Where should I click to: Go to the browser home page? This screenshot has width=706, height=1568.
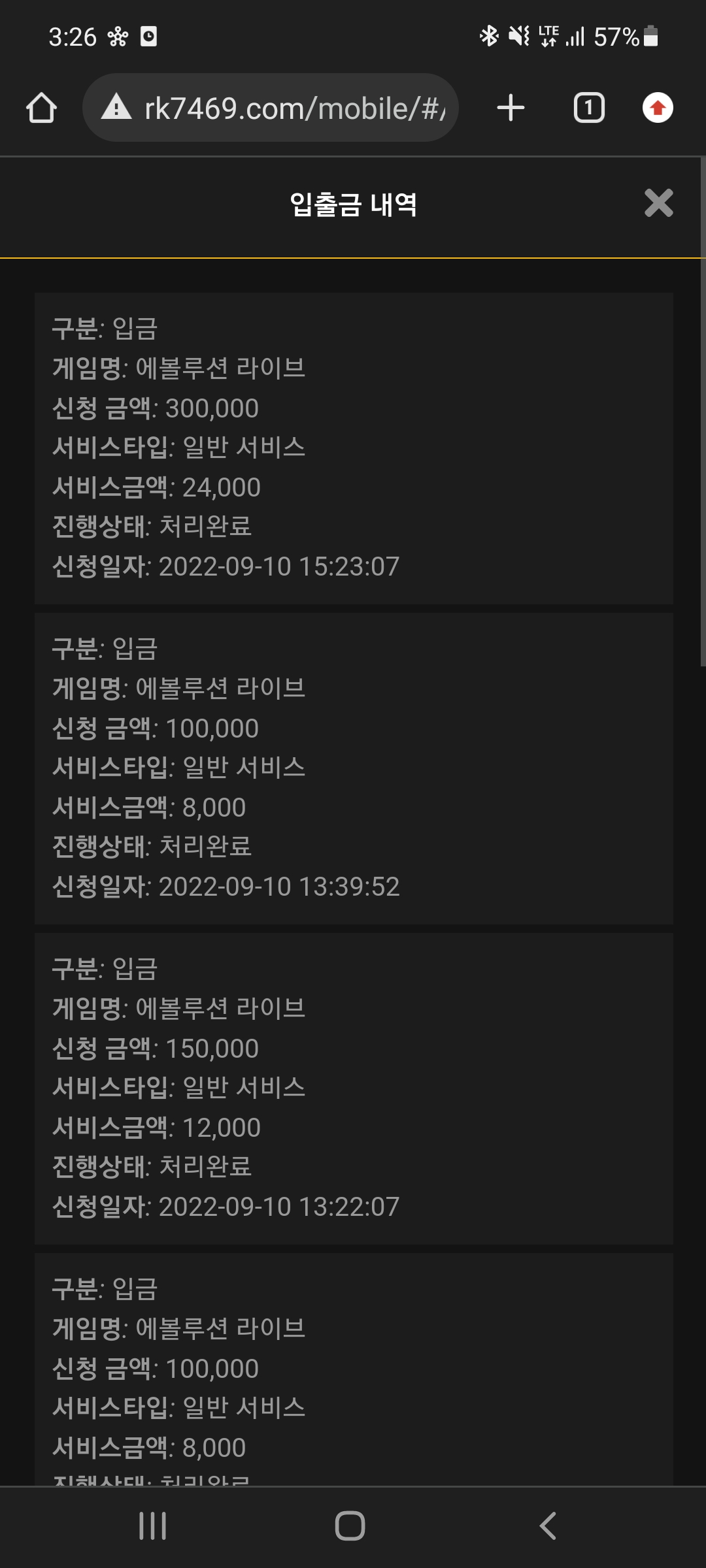41,108
